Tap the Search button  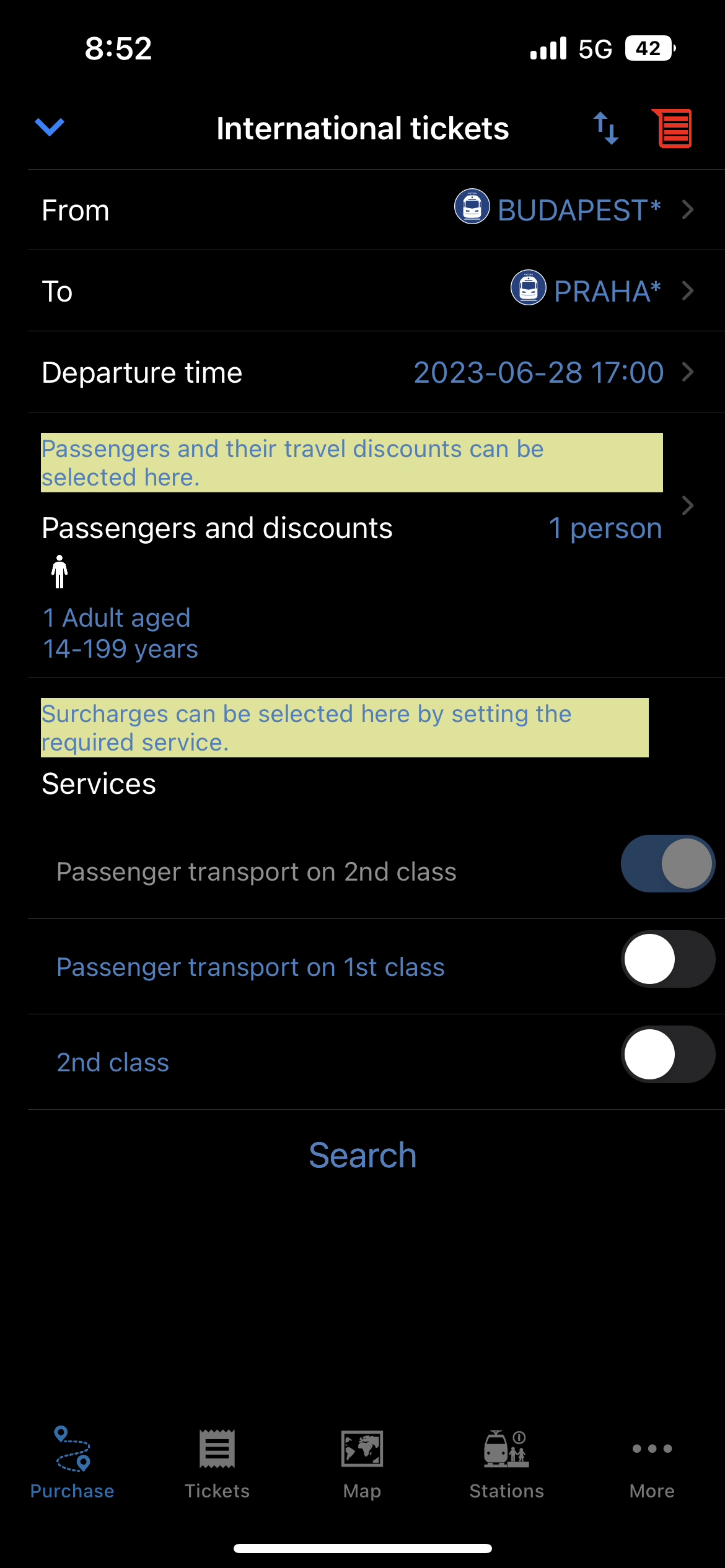click(x=362, y=1156)
